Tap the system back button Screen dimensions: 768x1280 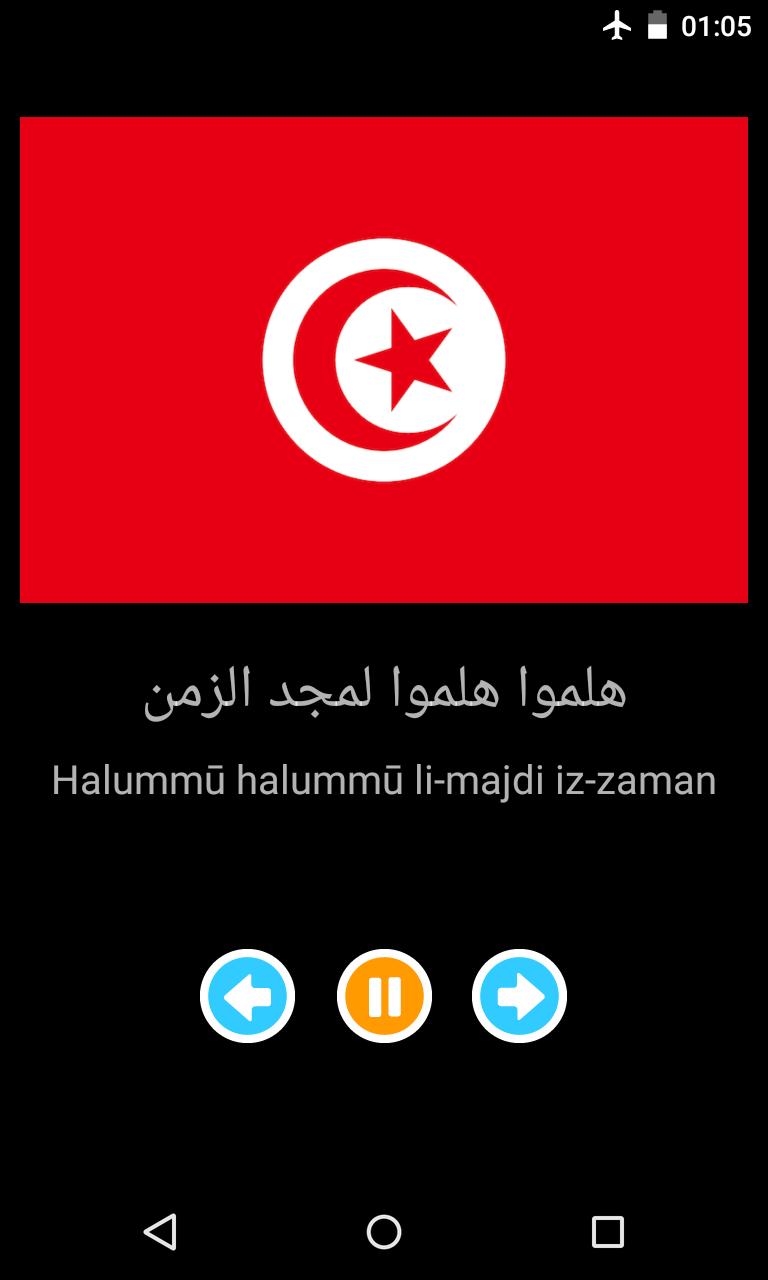[x=160, y=1231]
